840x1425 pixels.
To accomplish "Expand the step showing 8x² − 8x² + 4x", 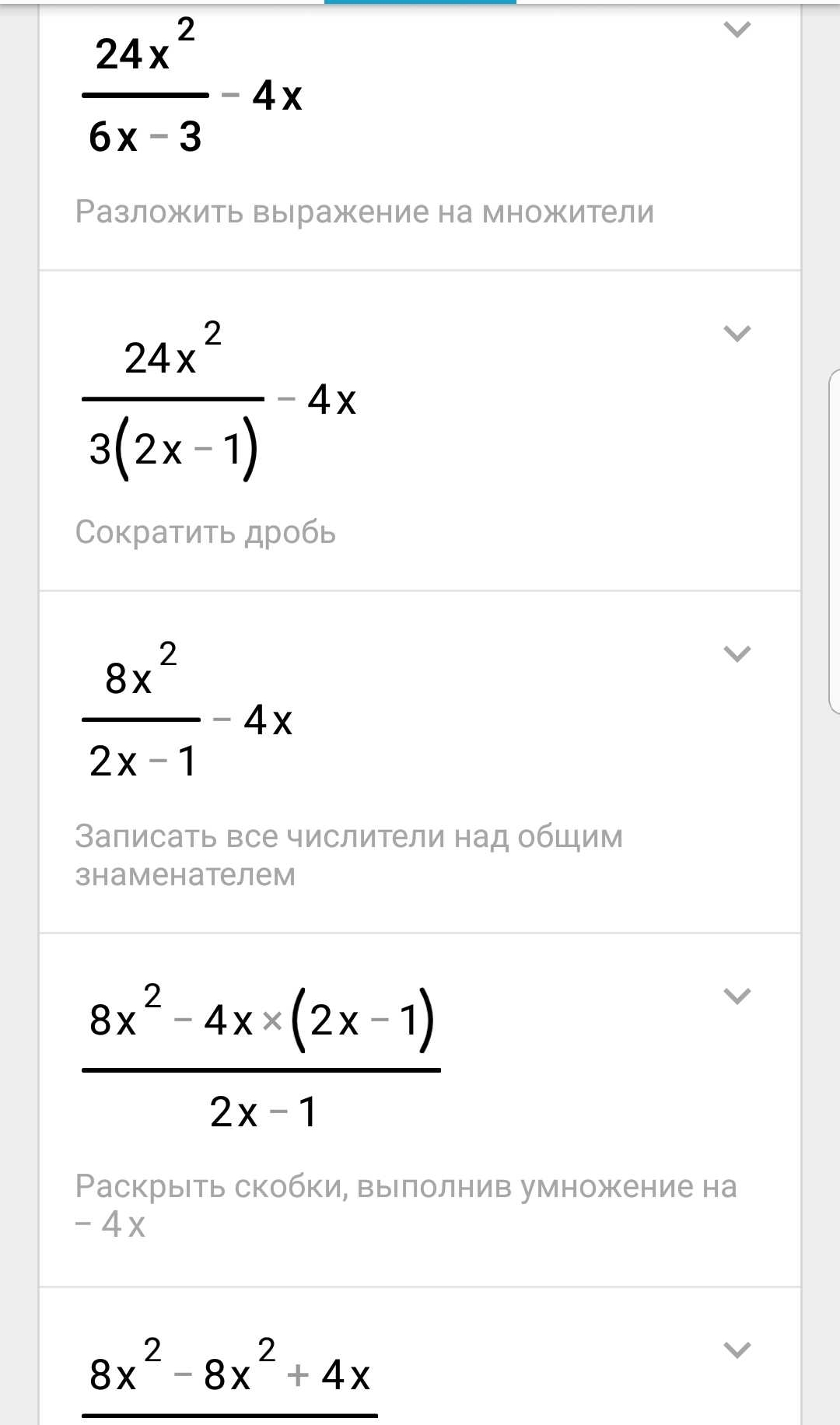I will point(737,1350).
